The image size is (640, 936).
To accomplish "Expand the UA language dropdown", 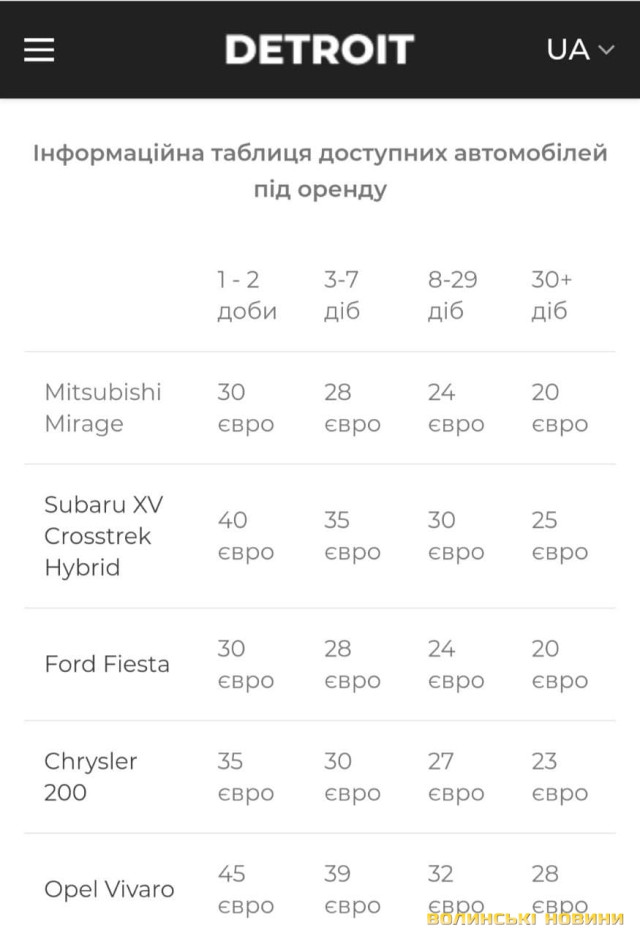I will pyautogui.click(x=580, y=50).
